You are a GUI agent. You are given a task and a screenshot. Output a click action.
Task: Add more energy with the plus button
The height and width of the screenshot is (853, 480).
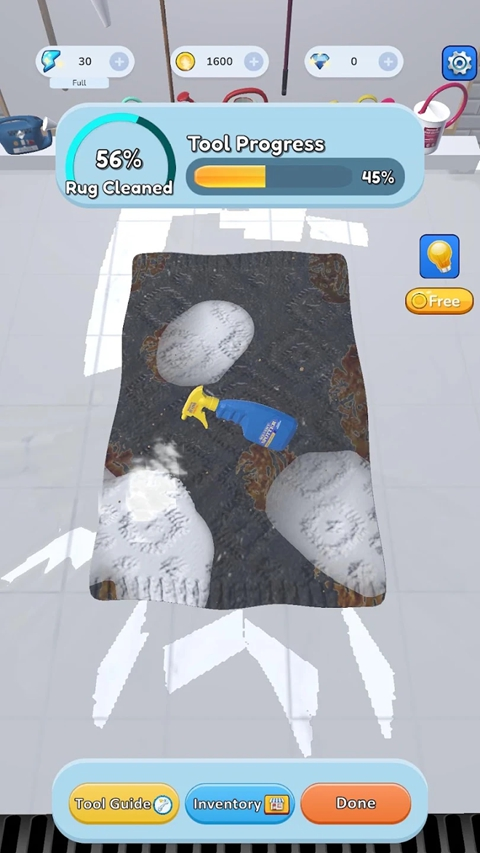tap(119, 61)
